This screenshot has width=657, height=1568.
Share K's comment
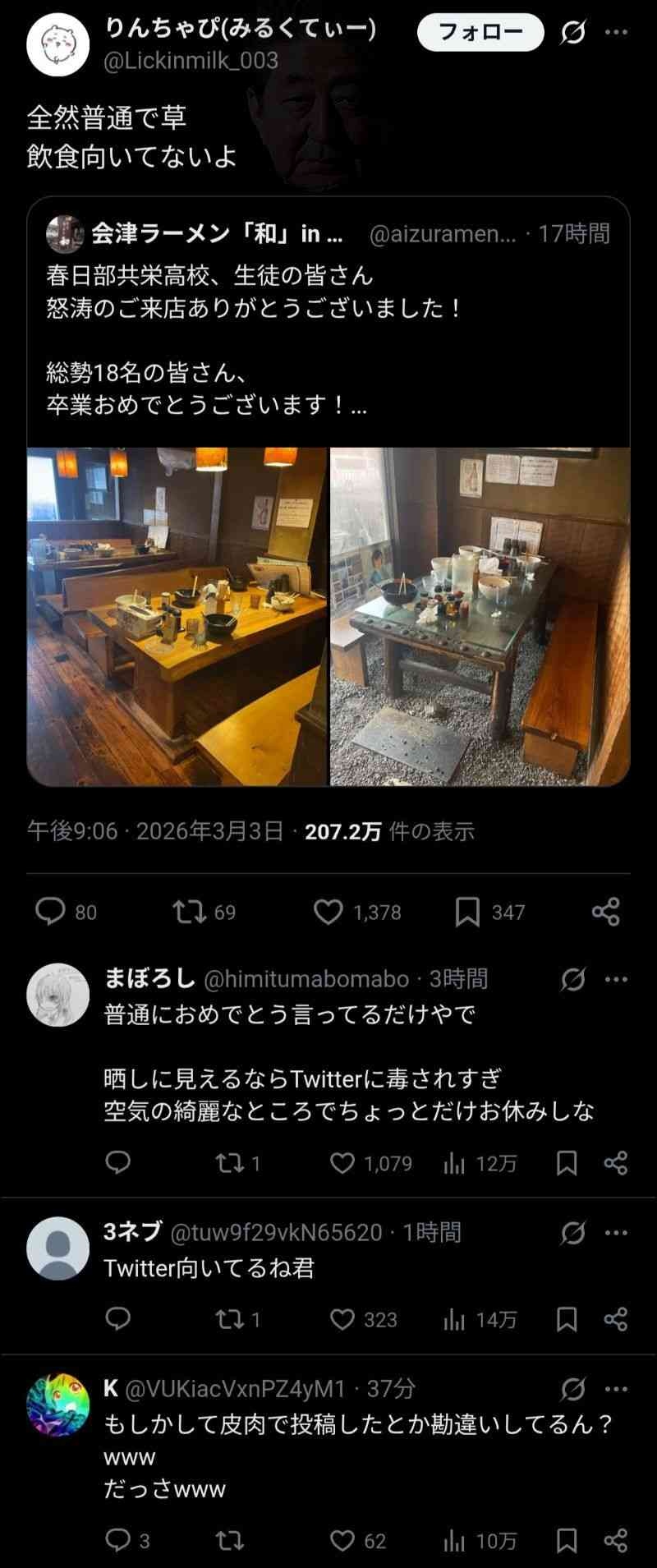point(616,1541)
